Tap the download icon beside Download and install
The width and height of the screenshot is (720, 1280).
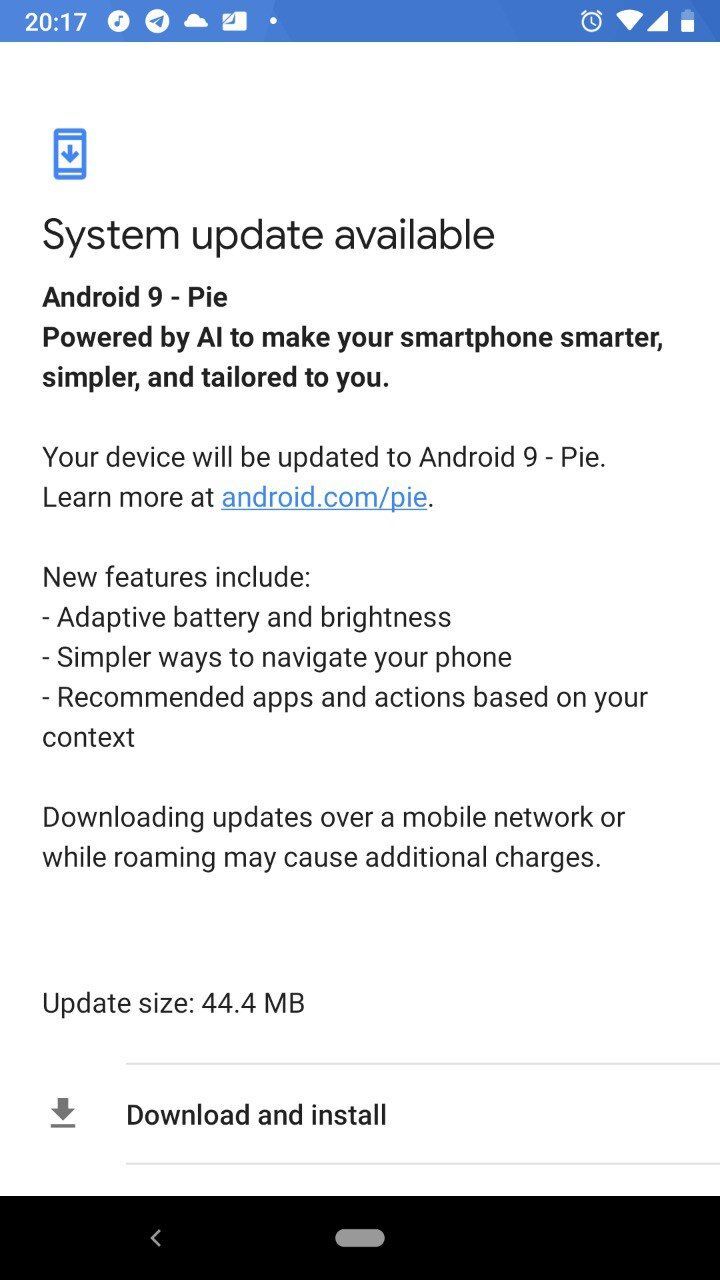[63, 1113]
